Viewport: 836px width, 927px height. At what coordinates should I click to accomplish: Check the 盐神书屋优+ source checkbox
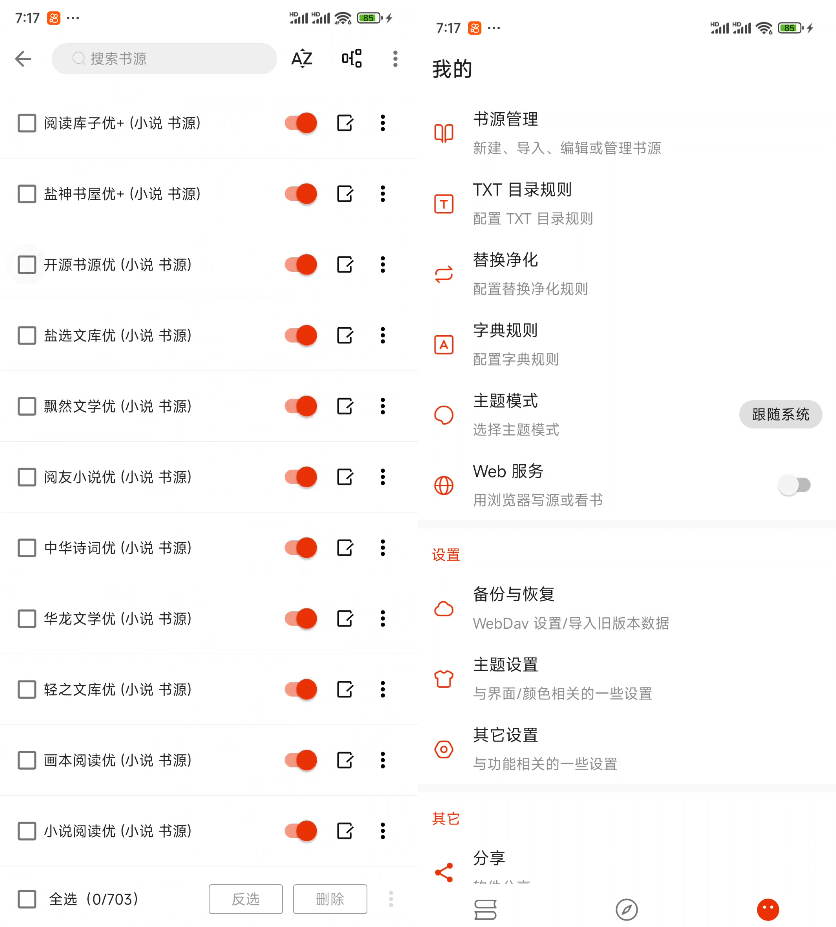[27, 194]
